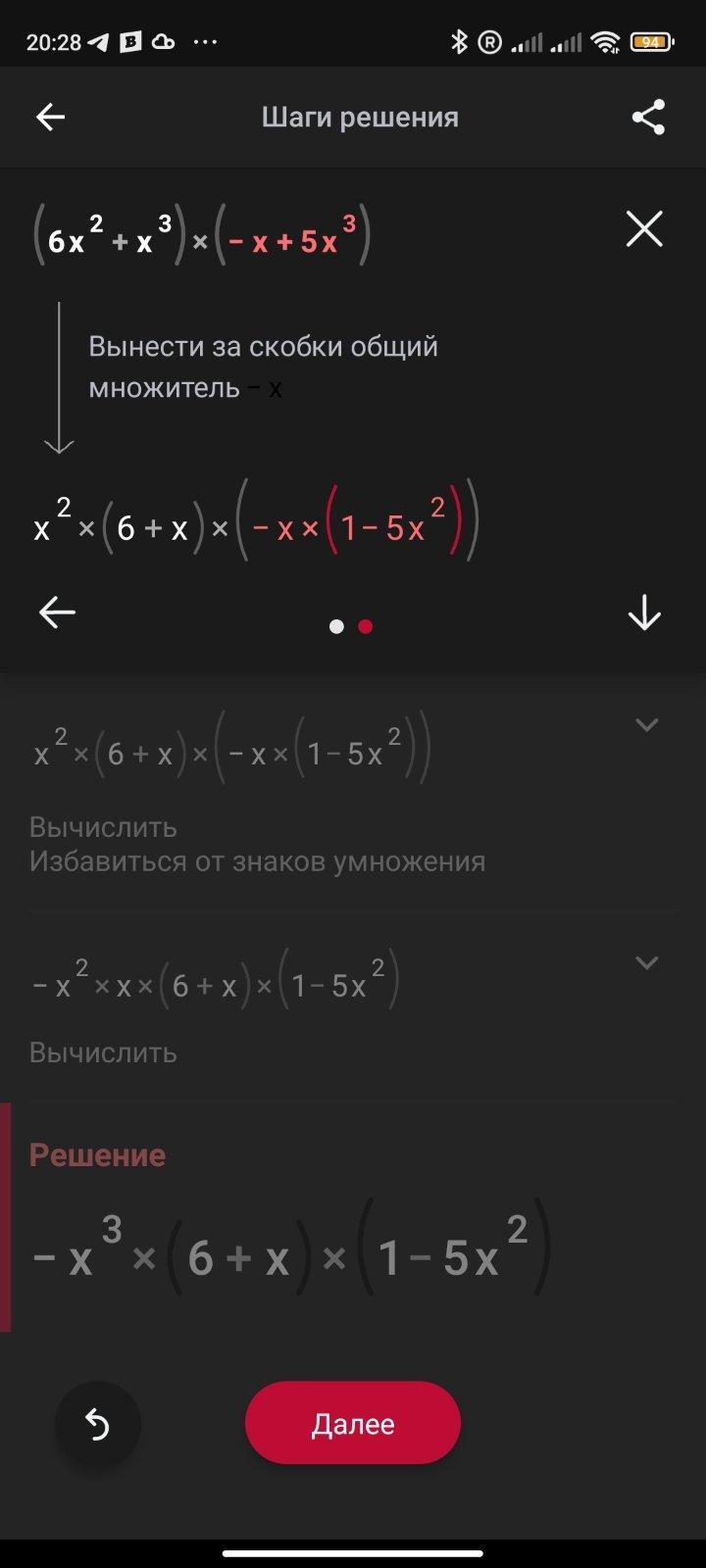
Task: Expand the second 'Вычислить' step
Action: 646,962
